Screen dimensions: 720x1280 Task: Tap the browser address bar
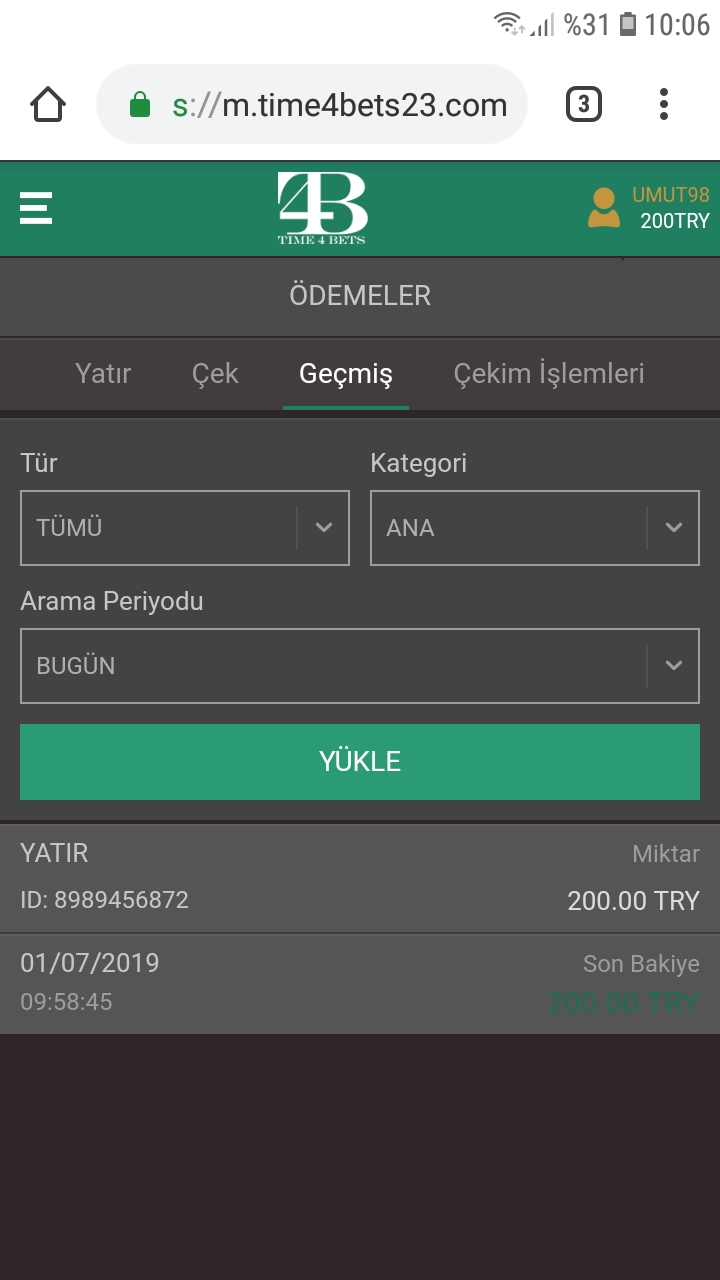point(312,105)
